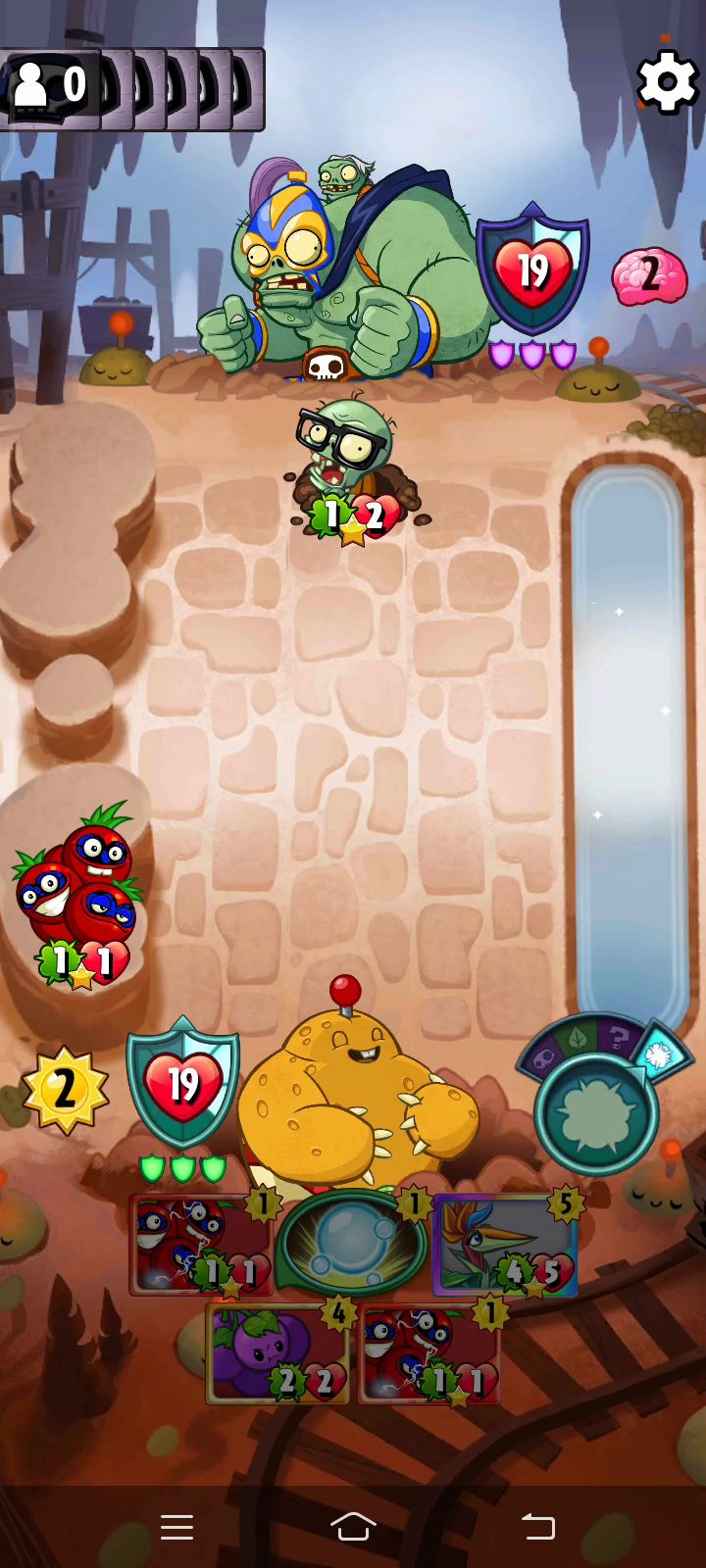Go back with the Android back button

(537, 1526)
